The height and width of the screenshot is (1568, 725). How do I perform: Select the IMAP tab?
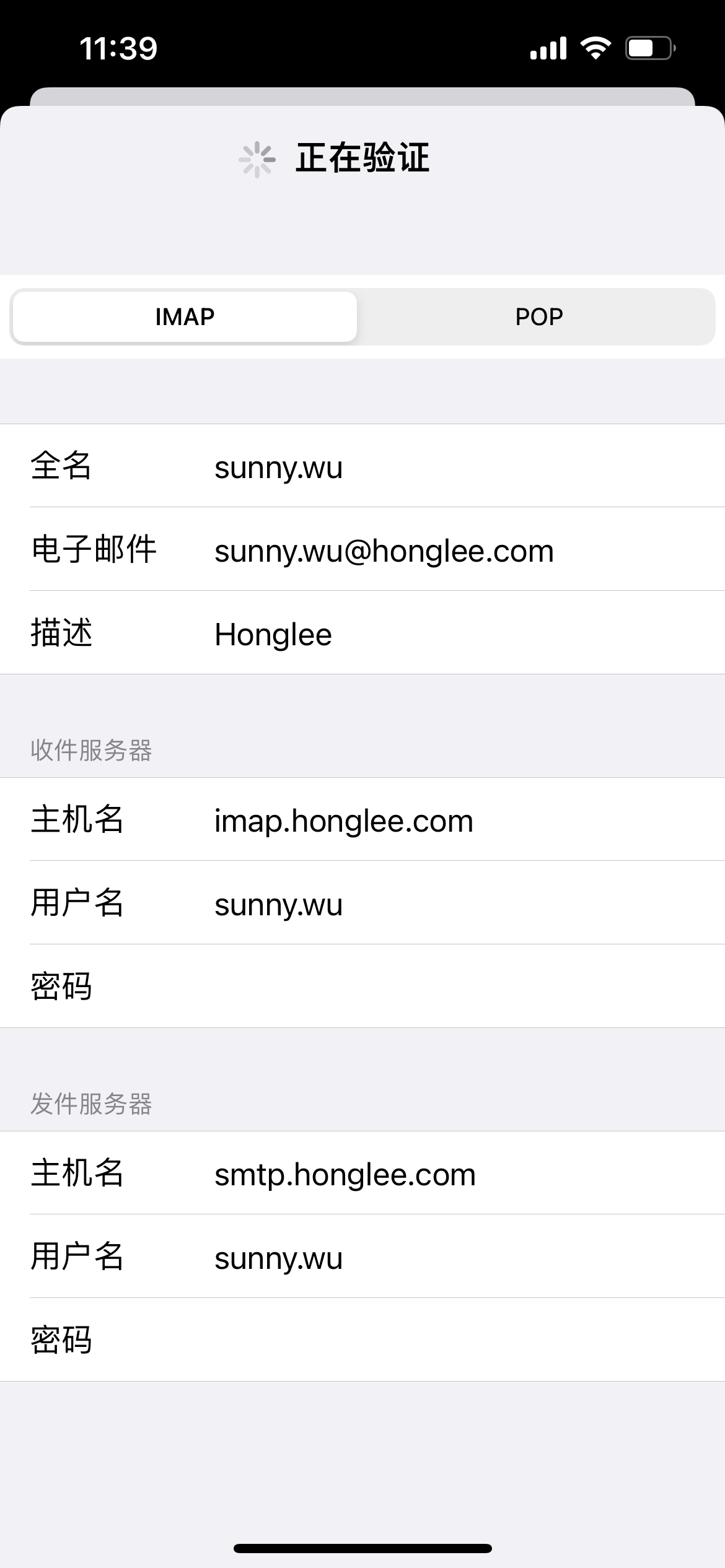click(x=184, y=316)
